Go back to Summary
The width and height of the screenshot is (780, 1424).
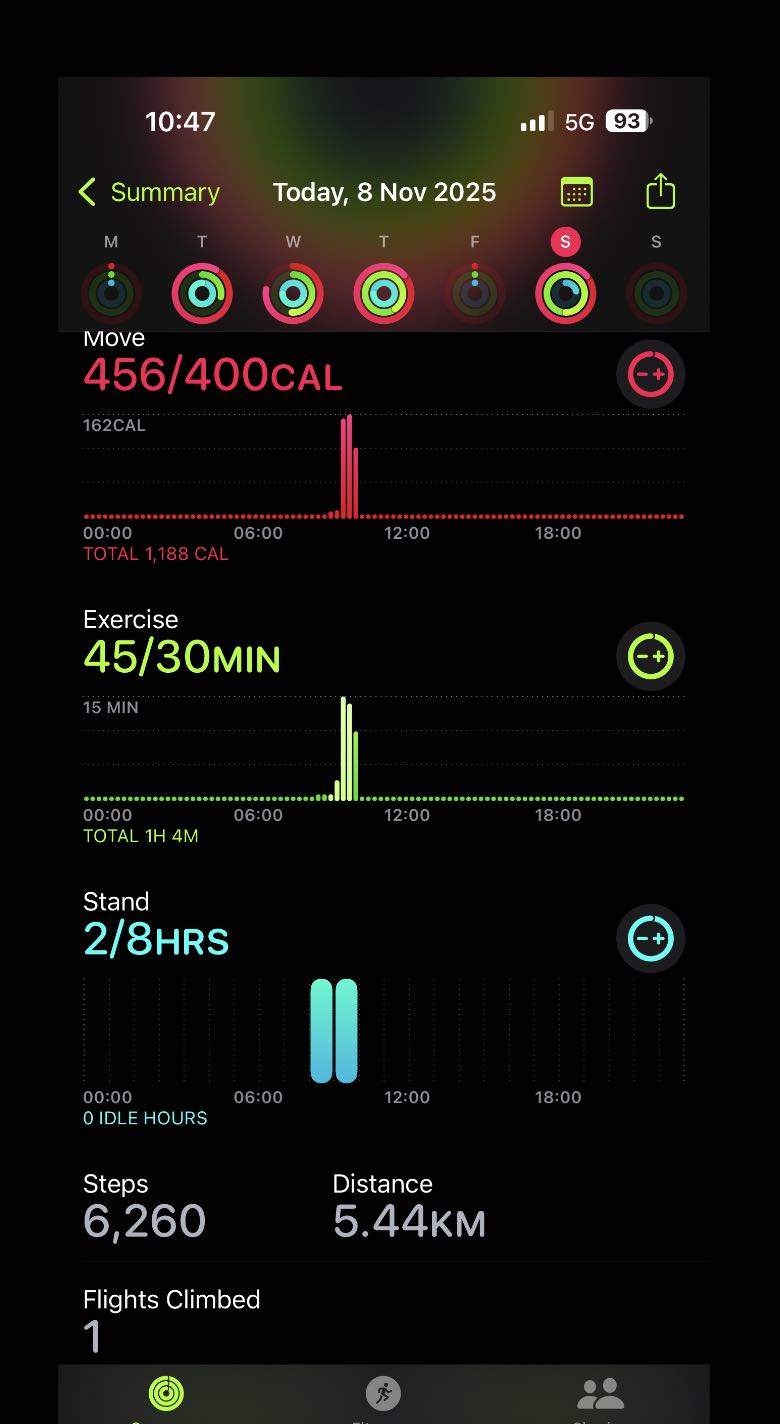click(150, 192)
